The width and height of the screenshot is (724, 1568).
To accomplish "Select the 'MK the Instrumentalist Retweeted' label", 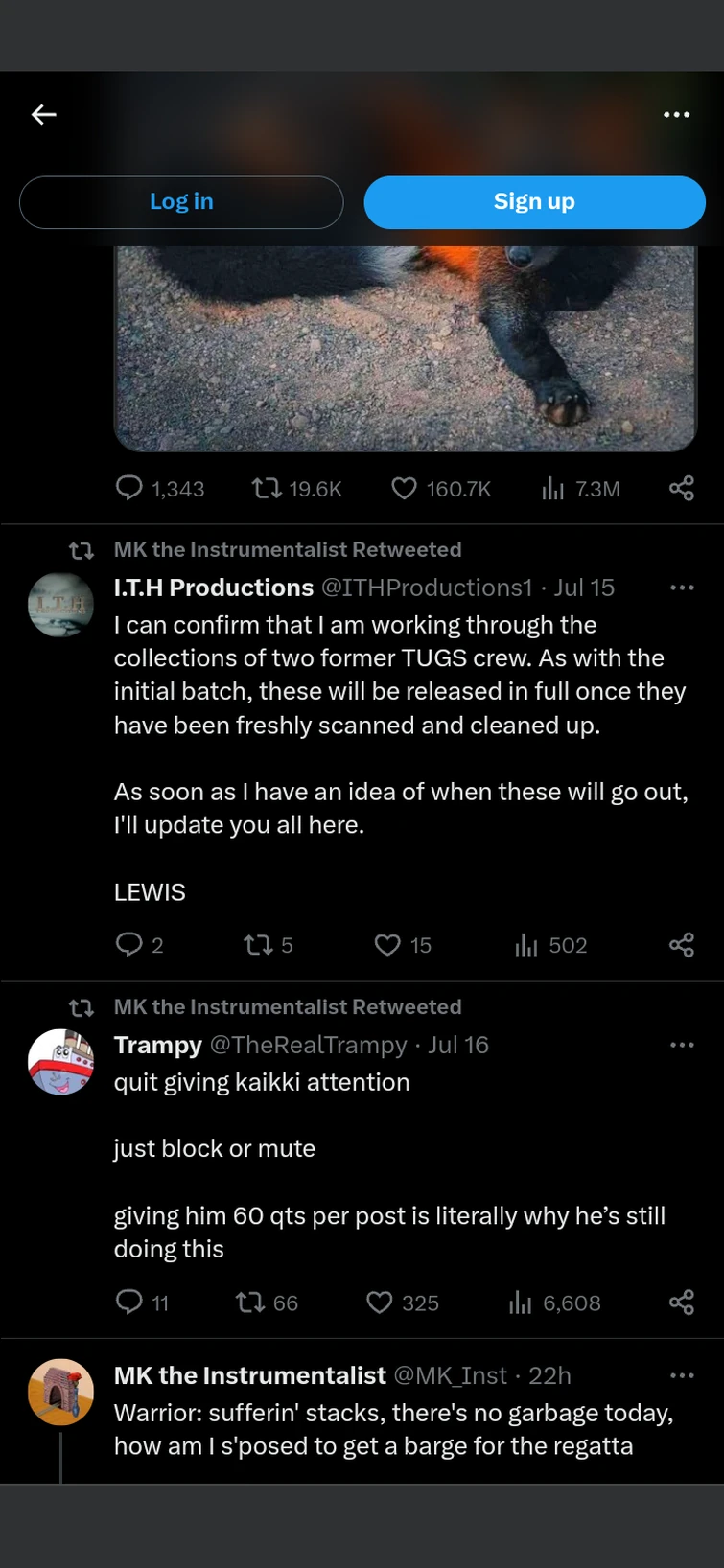I will point(287,549).
